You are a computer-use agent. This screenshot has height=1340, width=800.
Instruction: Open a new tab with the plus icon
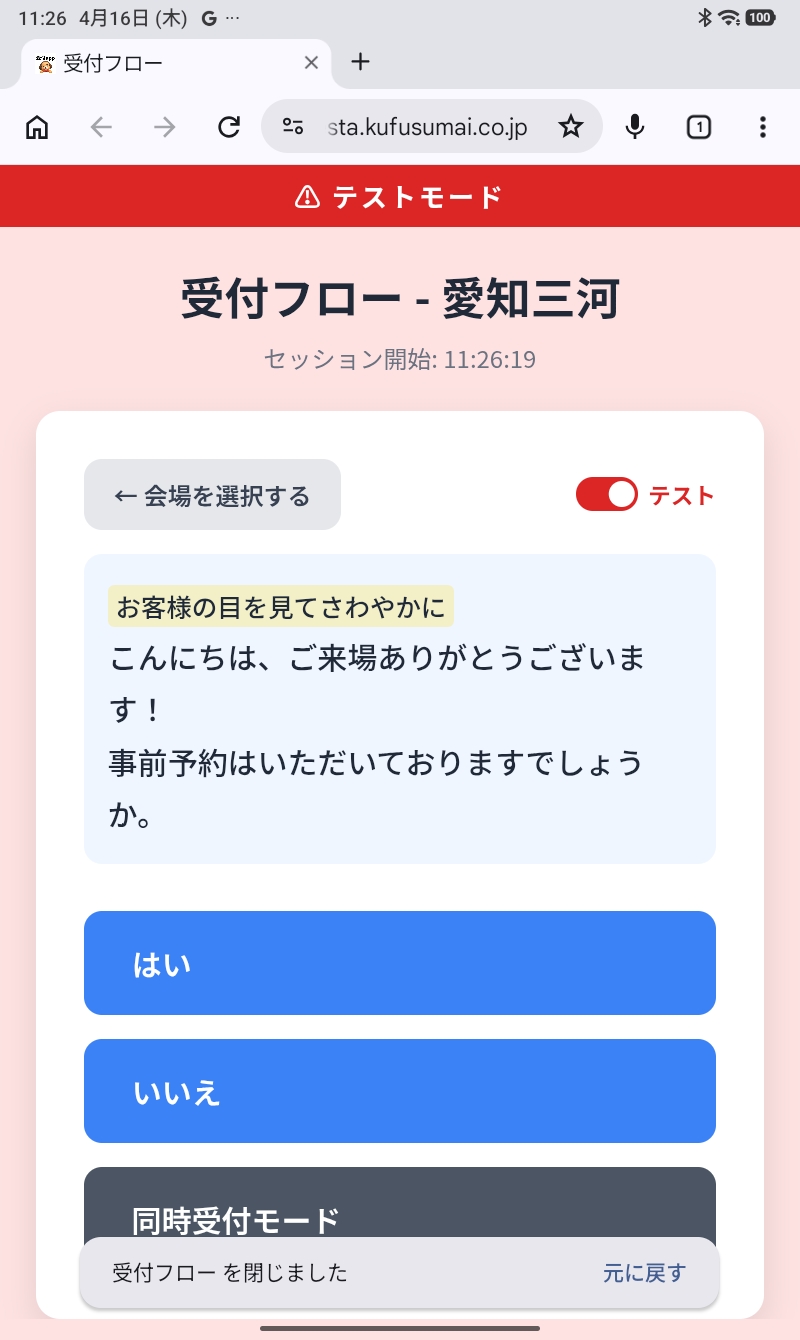[x=360, y=62]
